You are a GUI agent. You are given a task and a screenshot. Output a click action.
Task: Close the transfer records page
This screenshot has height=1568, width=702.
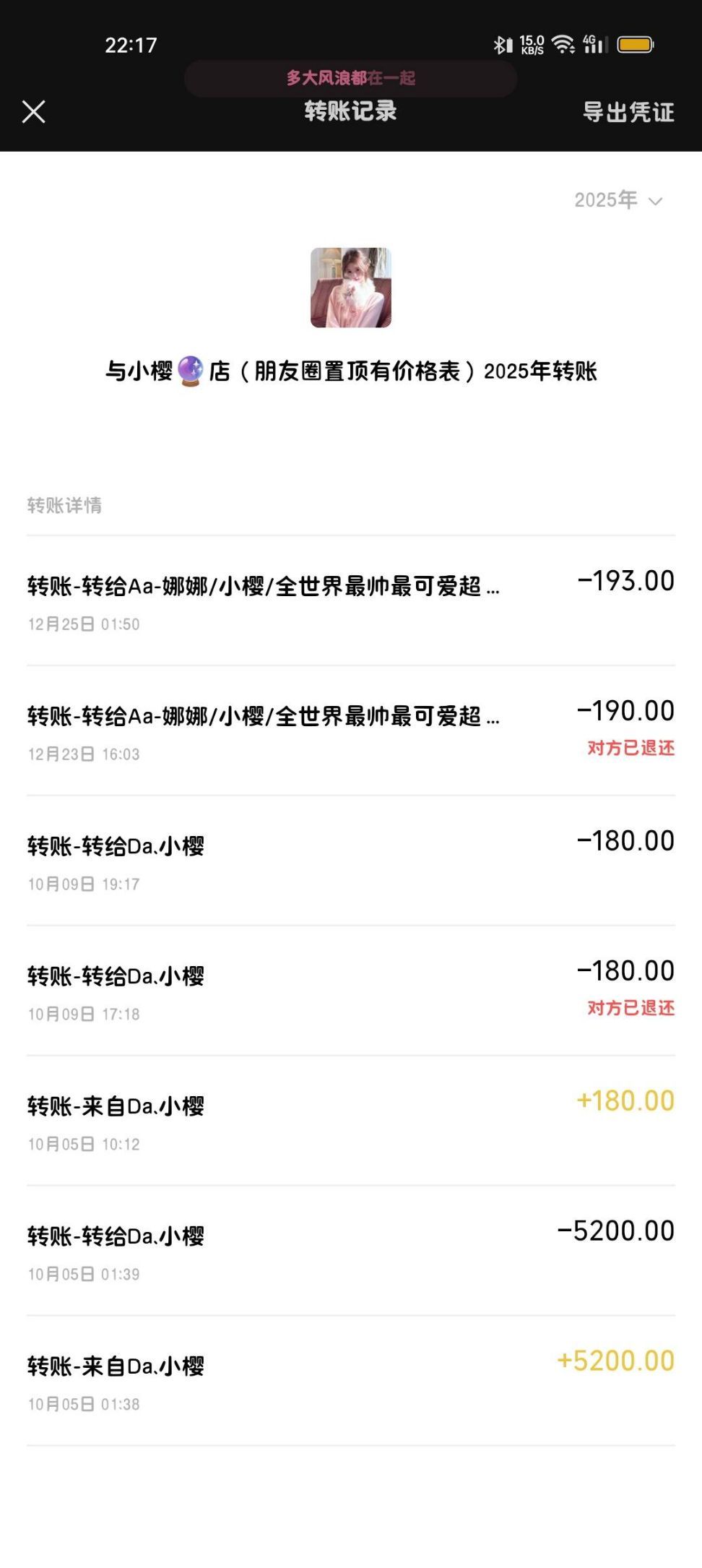34,112
